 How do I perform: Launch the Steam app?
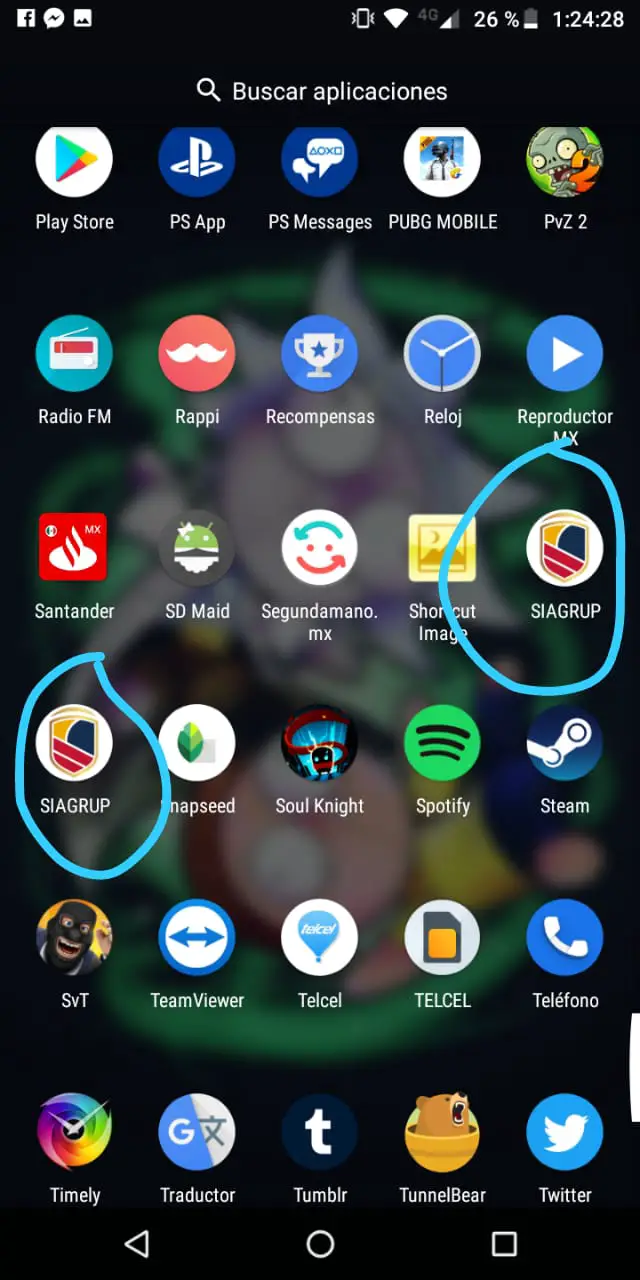tap(565, 743)
